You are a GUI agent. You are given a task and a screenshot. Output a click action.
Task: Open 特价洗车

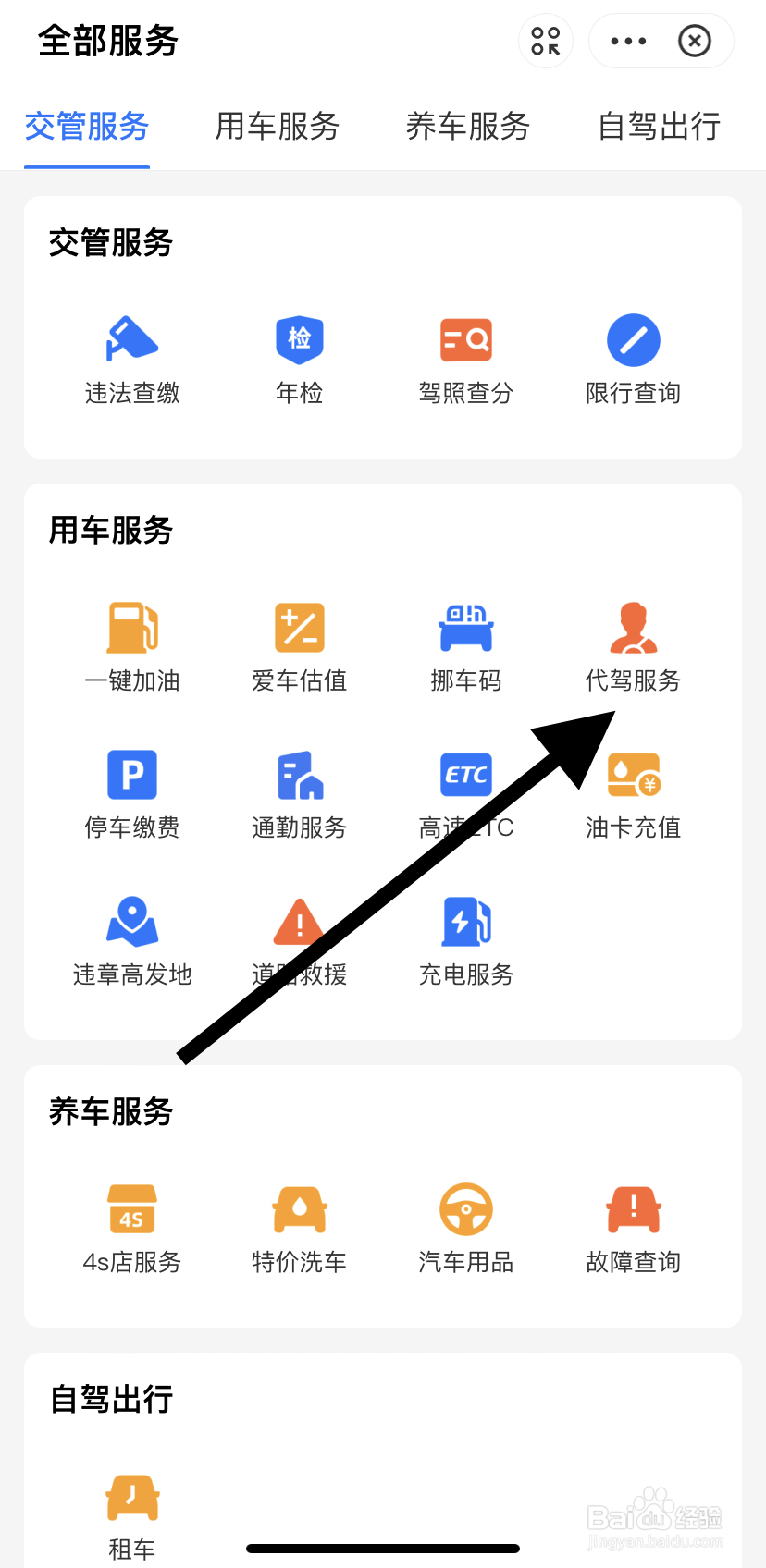tap(300, 1230)
